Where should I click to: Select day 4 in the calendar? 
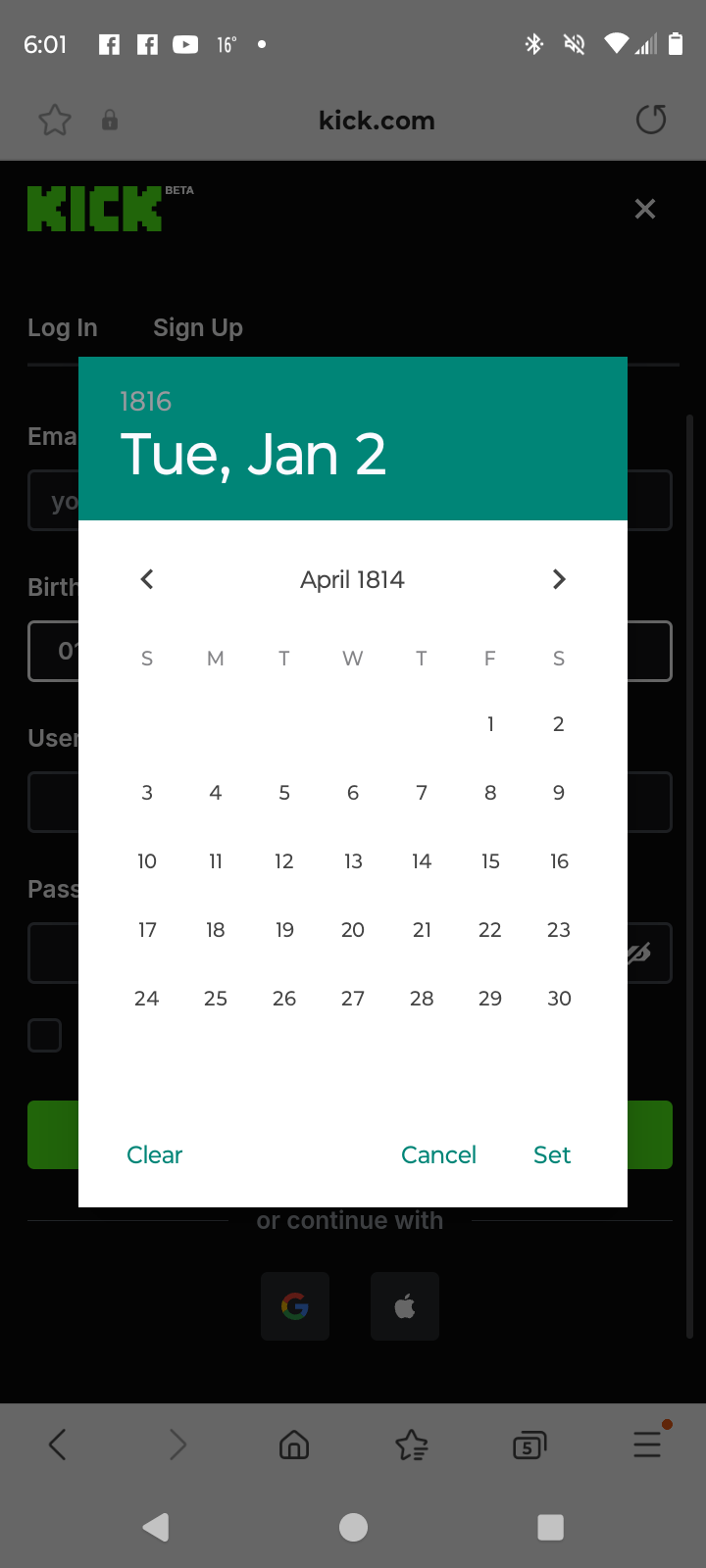216,793
